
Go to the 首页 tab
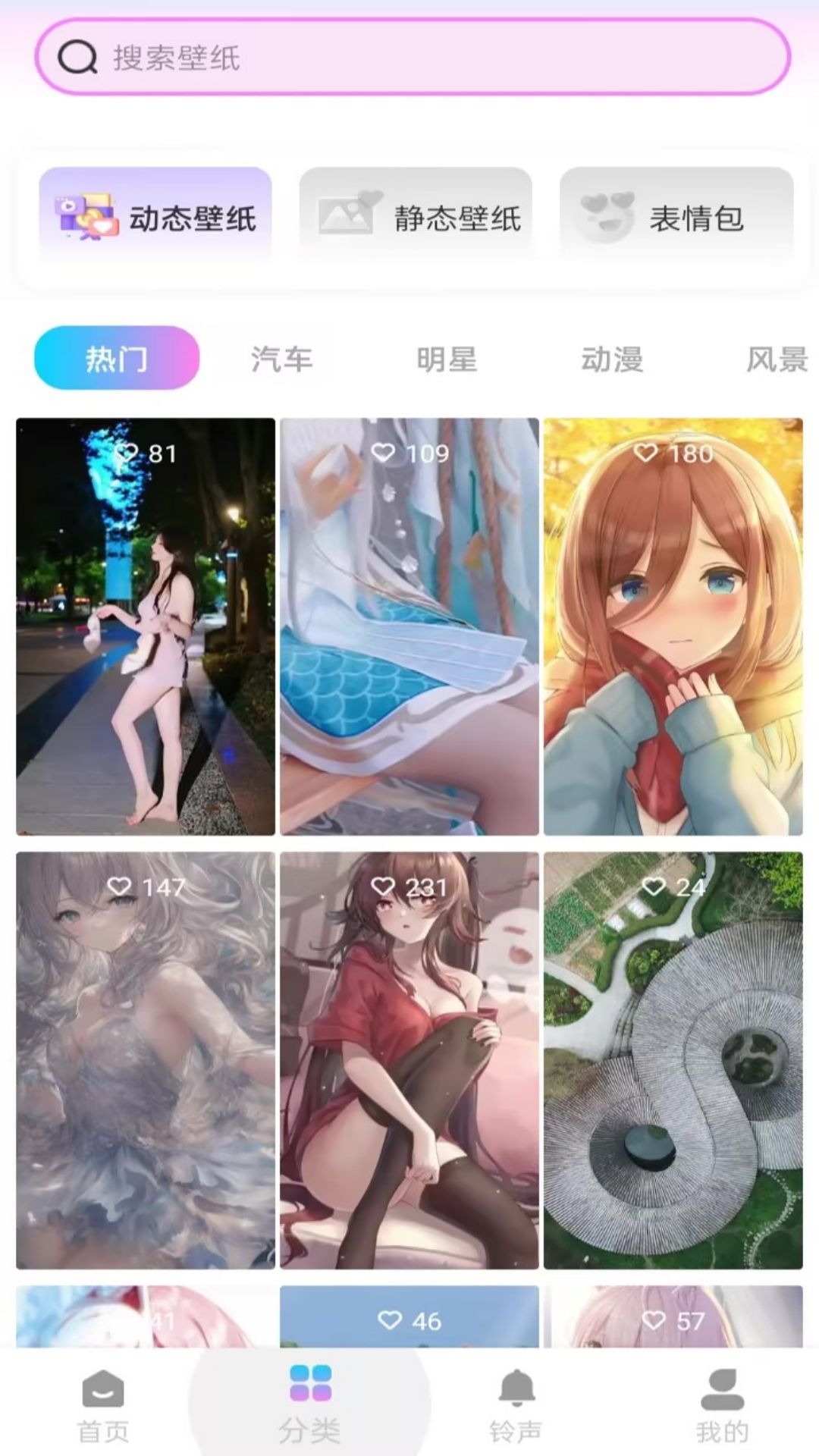point(103,1404)
